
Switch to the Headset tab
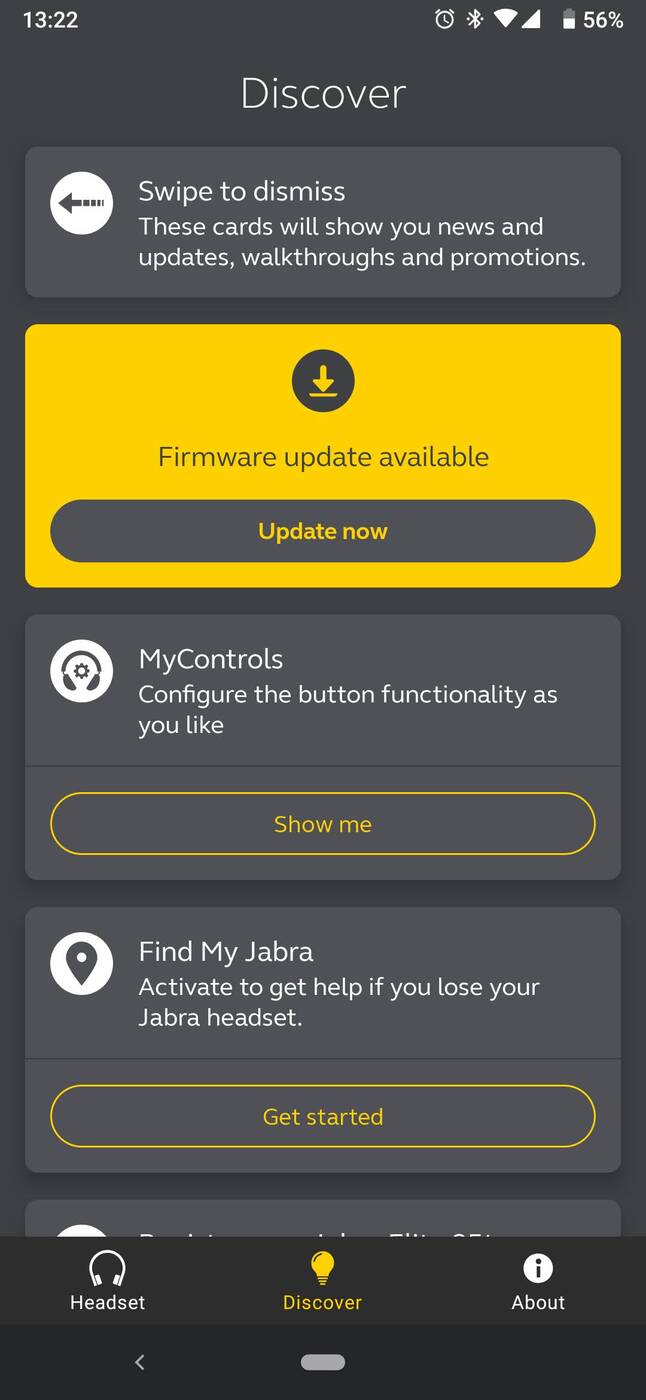pos(107,1282)
